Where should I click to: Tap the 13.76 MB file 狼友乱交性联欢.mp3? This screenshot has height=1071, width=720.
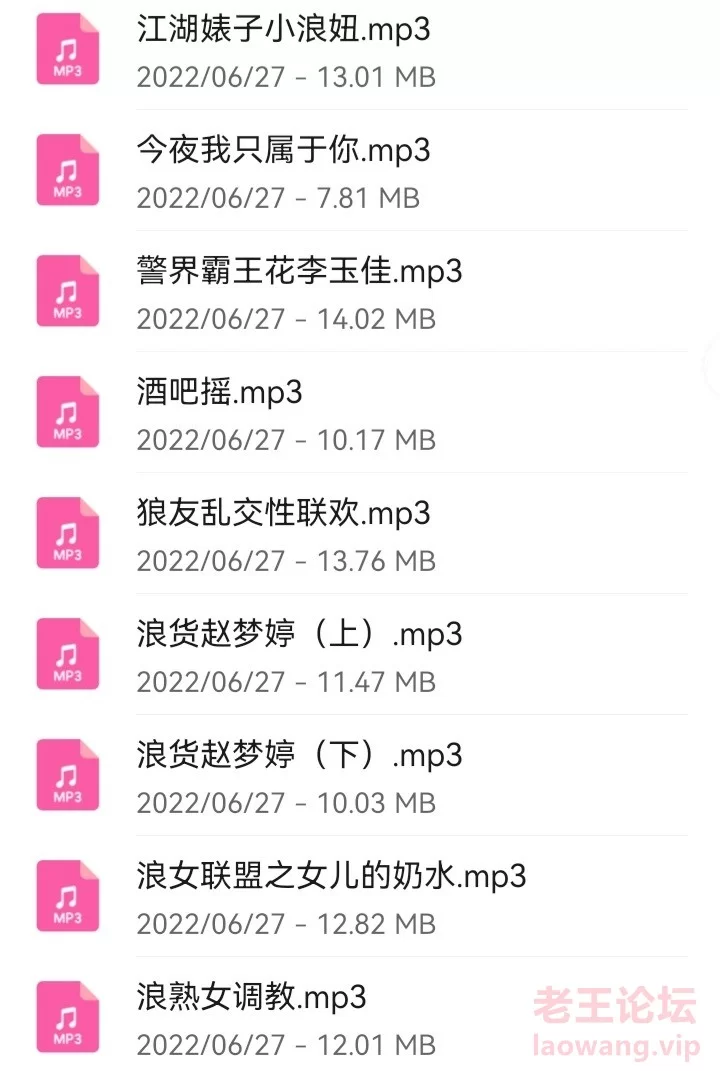pos(283,514)
